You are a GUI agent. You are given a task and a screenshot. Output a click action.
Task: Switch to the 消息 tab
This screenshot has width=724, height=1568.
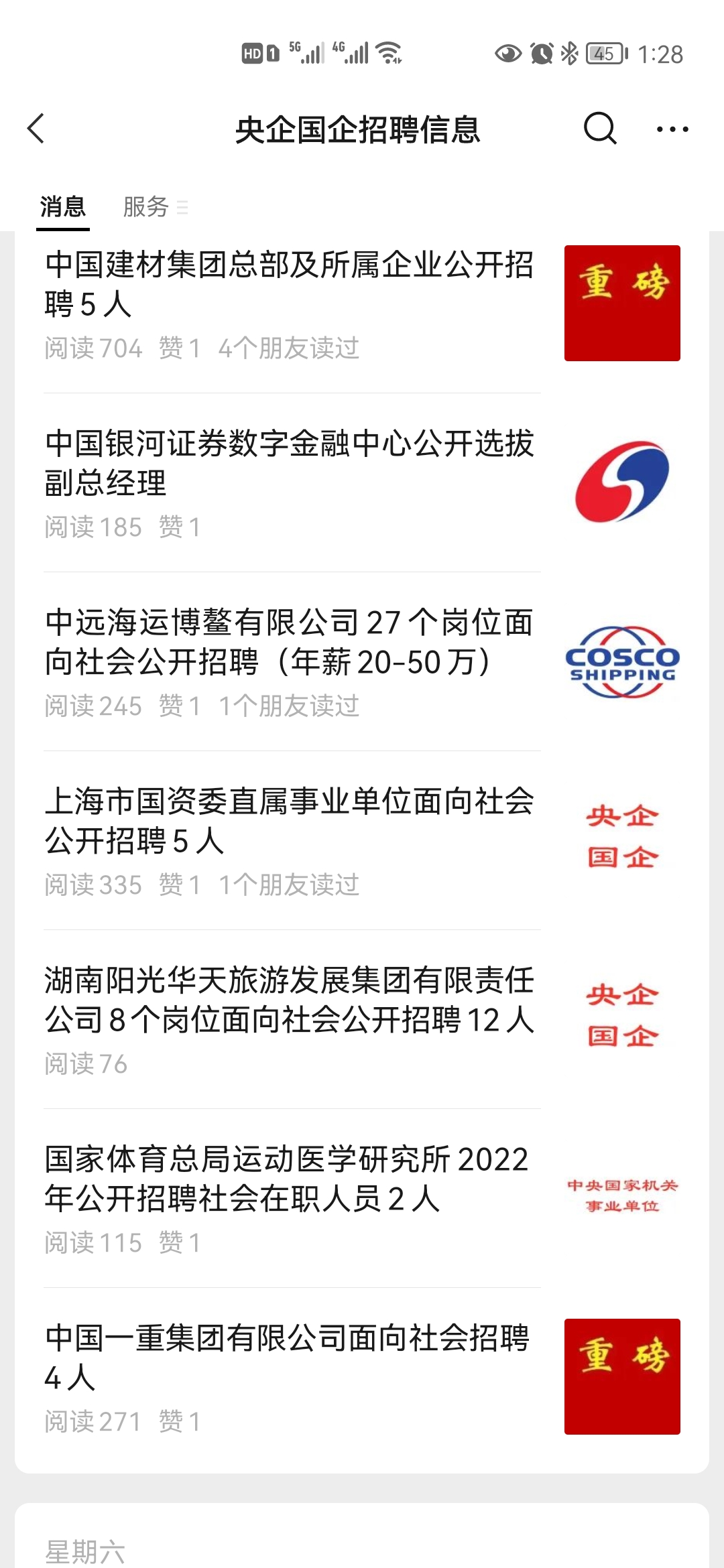tap(63, 207)
